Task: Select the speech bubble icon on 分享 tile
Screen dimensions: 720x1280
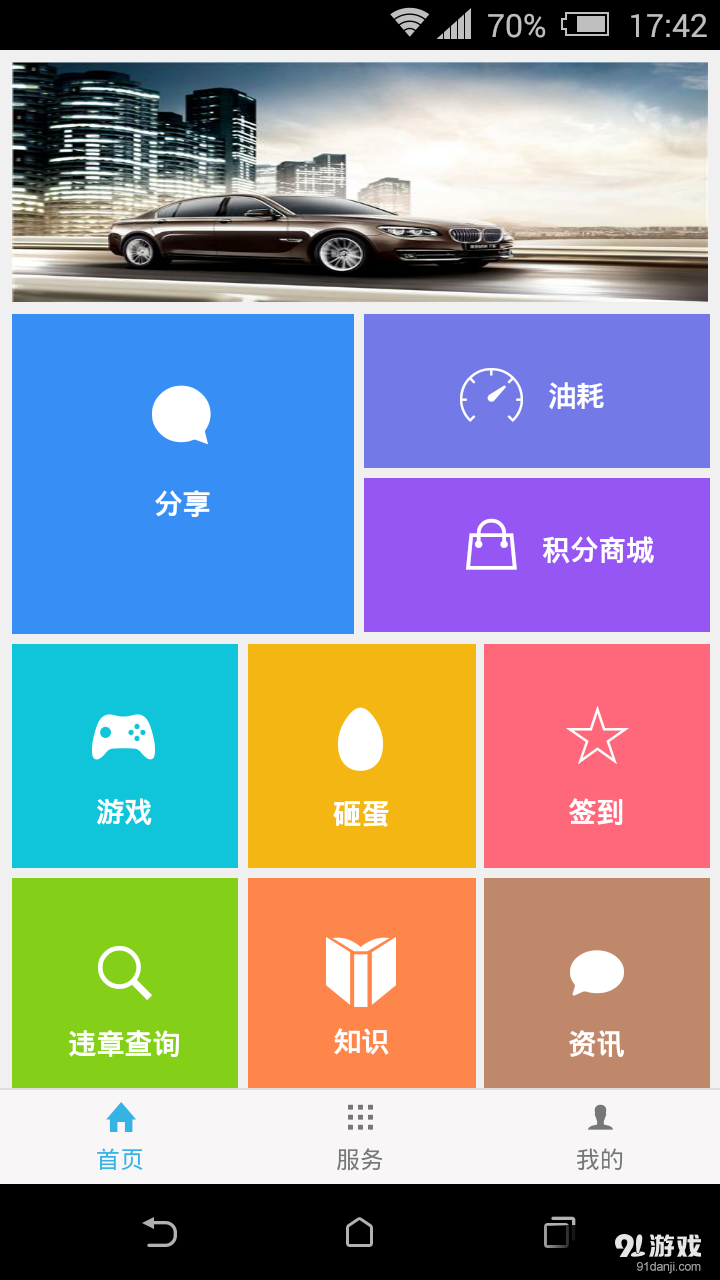Action: (182, 413)
